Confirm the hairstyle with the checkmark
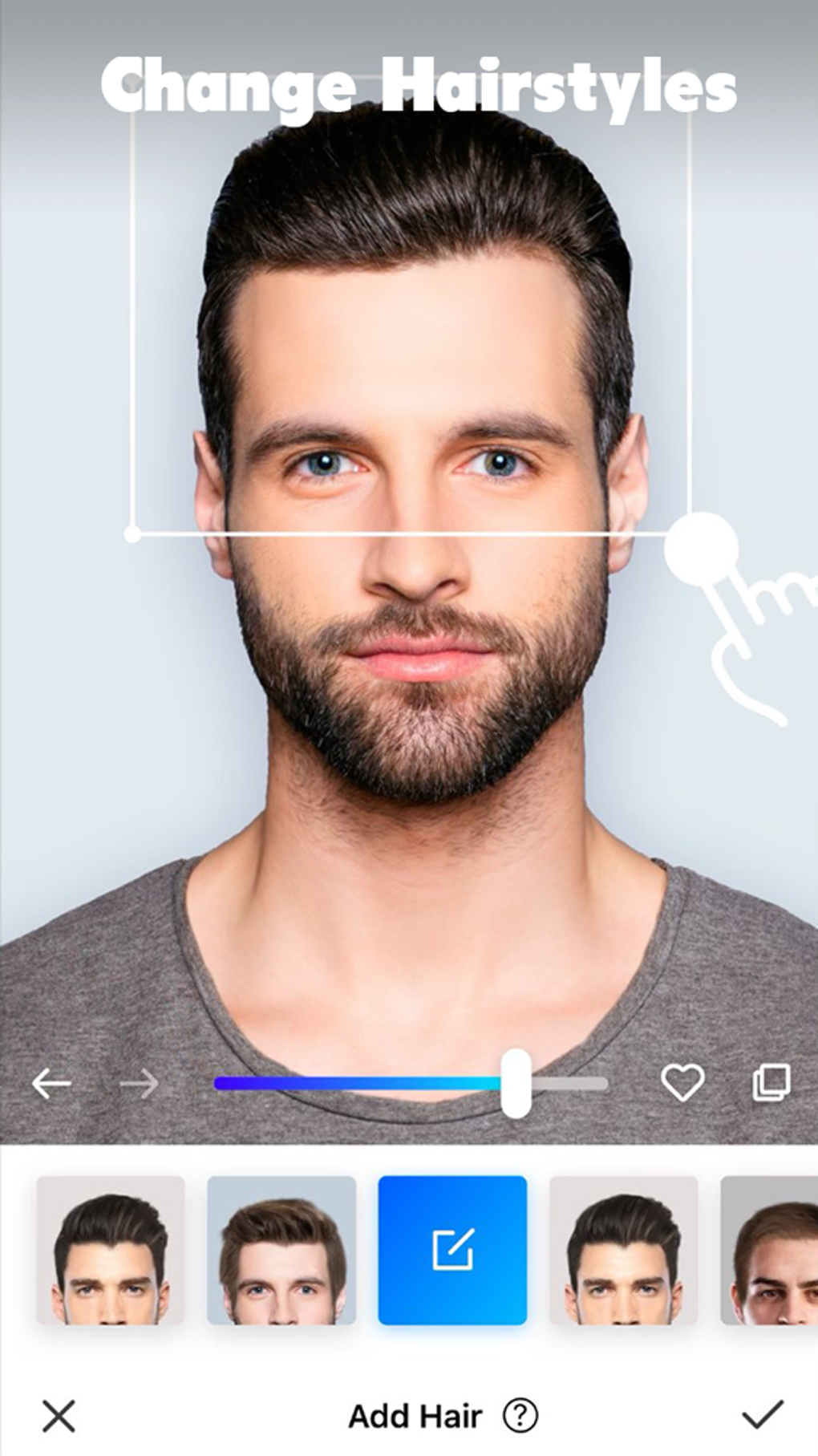 762,1414
